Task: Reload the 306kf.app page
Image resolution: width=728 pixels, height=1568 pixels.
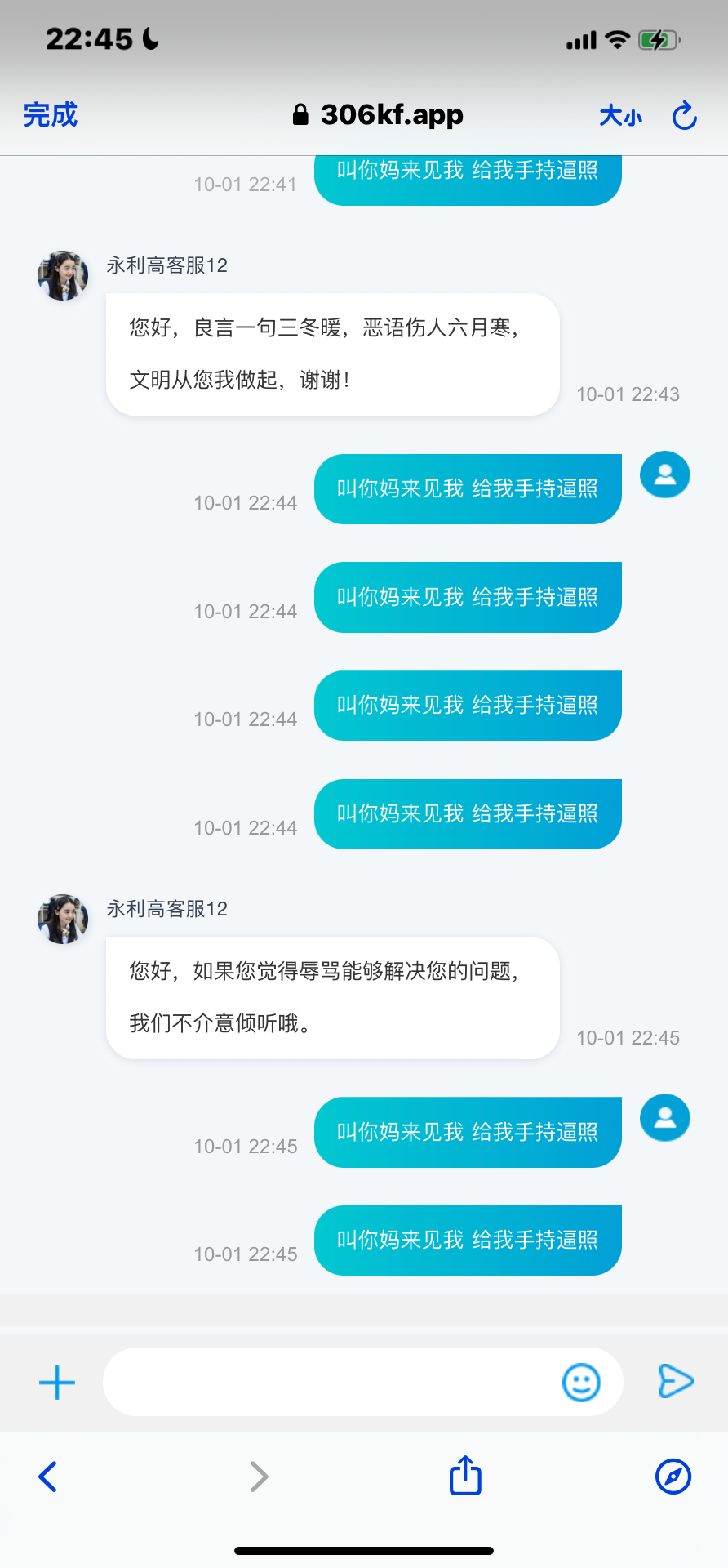Action: pyautogui.click(x=684, y=115)
